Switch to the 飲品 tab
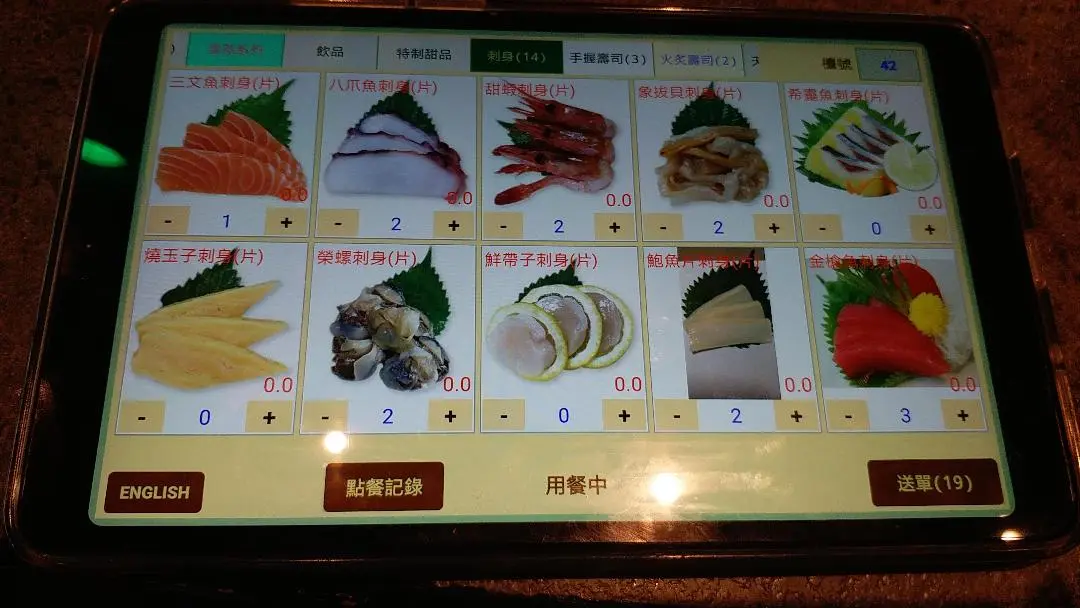 pos(330,51)
